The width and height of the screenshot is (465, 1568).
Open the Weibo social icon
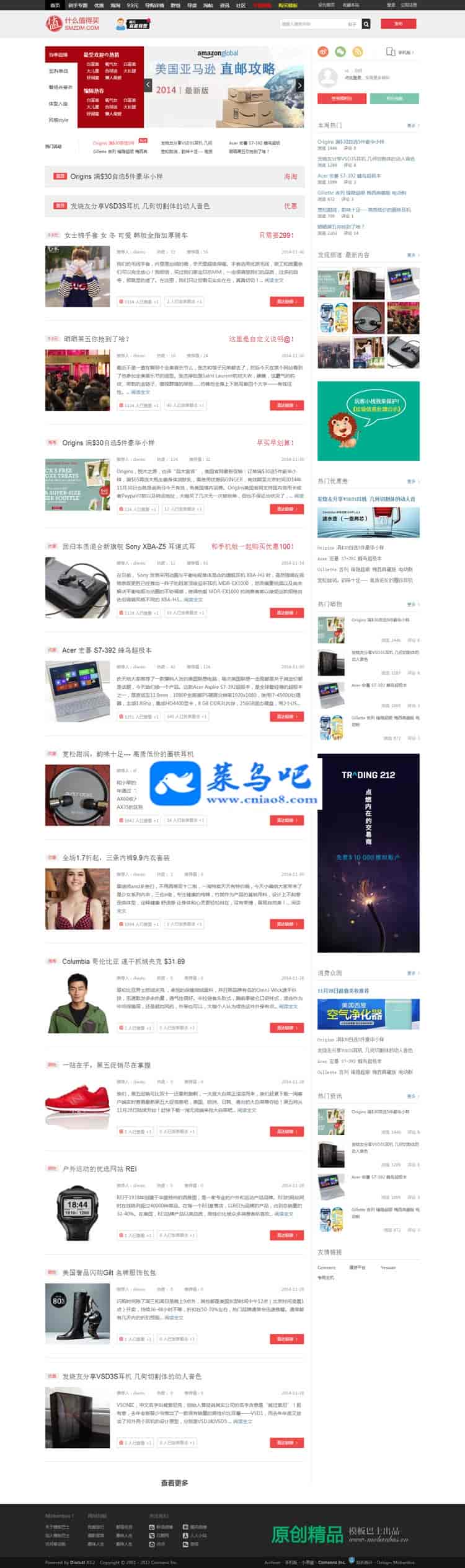coord(322,52)
